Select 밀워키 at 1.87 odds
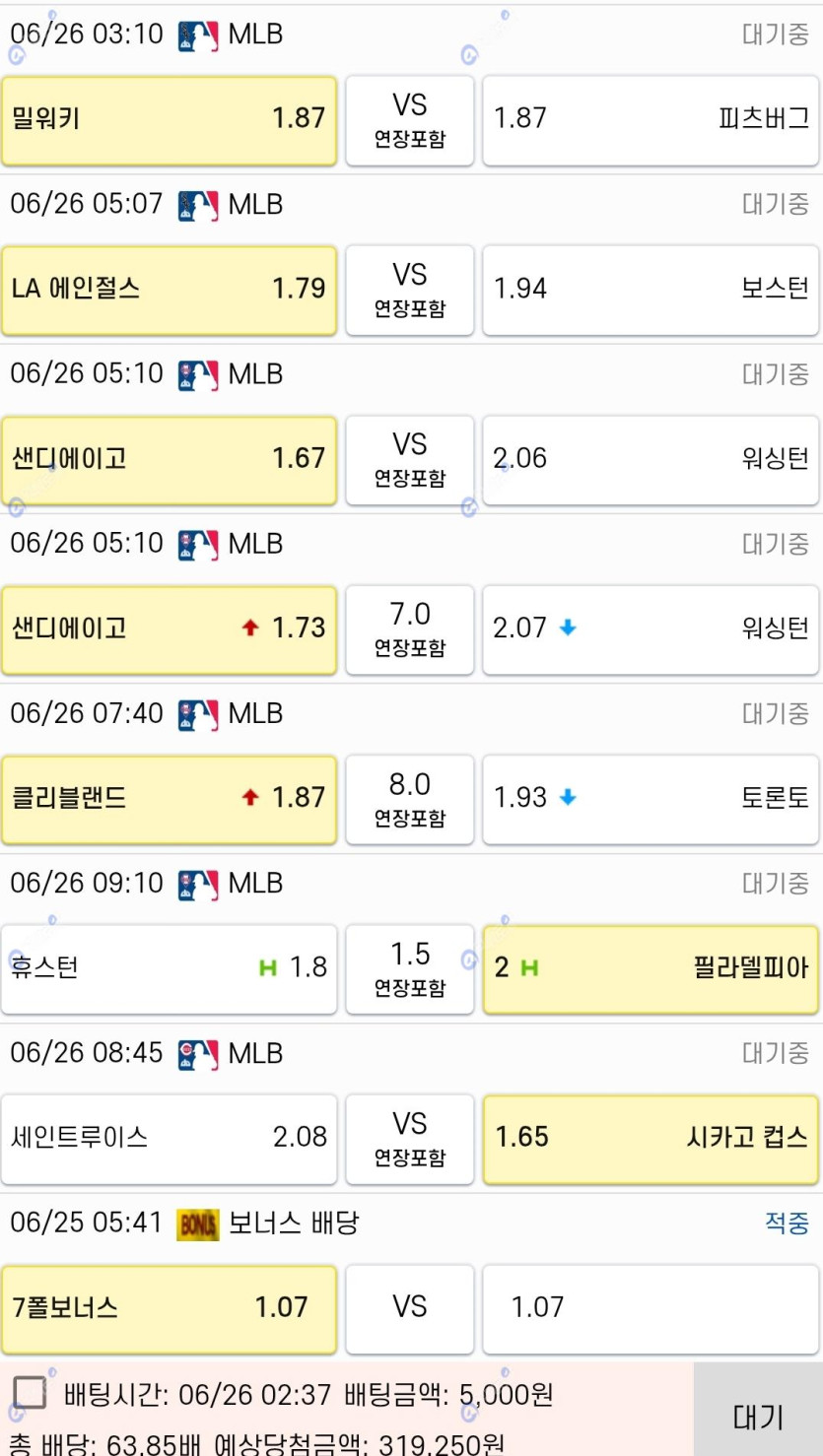 [x=169, y=119]
